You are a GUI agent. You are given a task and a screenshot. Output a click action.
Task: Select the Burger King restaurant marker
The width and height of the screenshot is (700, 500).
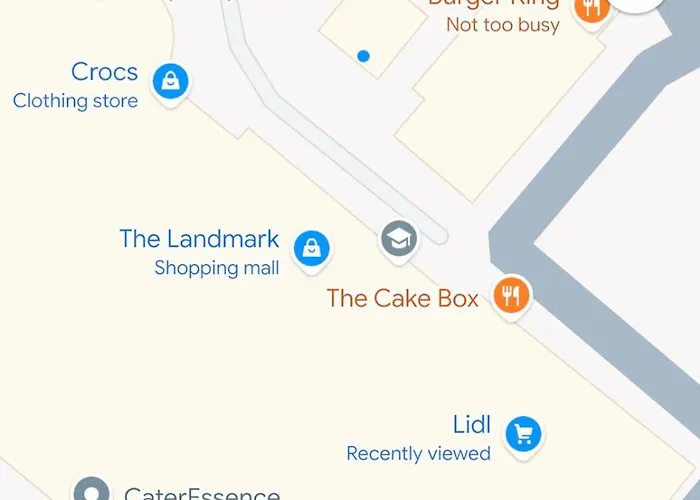(x=592, y=10)
